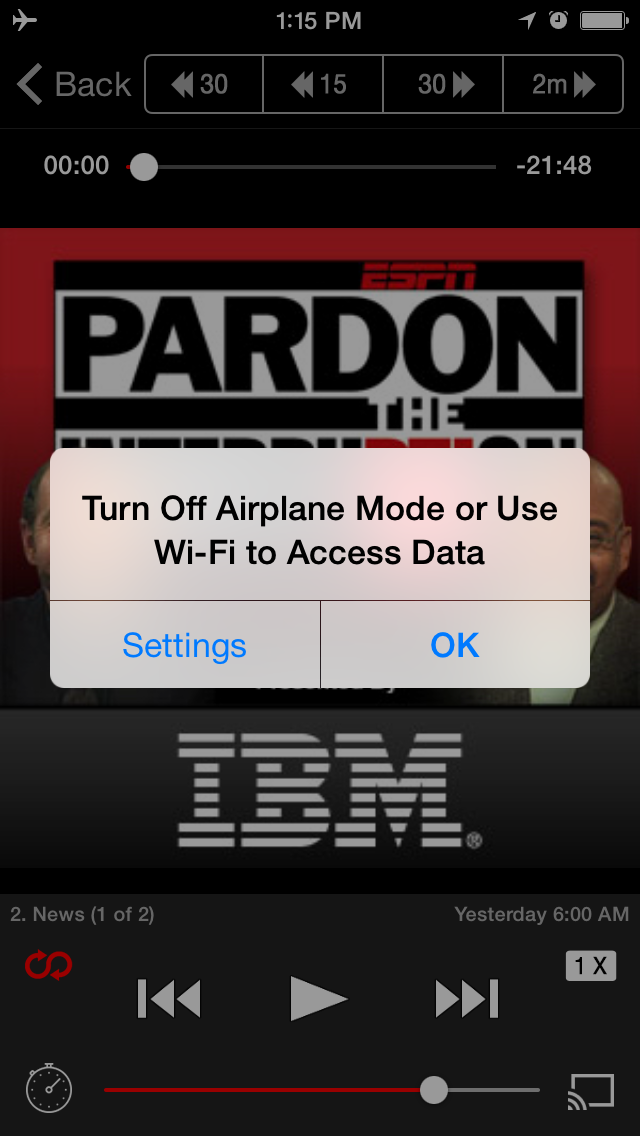This screenshot has width=640, height=1136.
Task: Skip forward 30 seconds
Action: pos(443,85)
